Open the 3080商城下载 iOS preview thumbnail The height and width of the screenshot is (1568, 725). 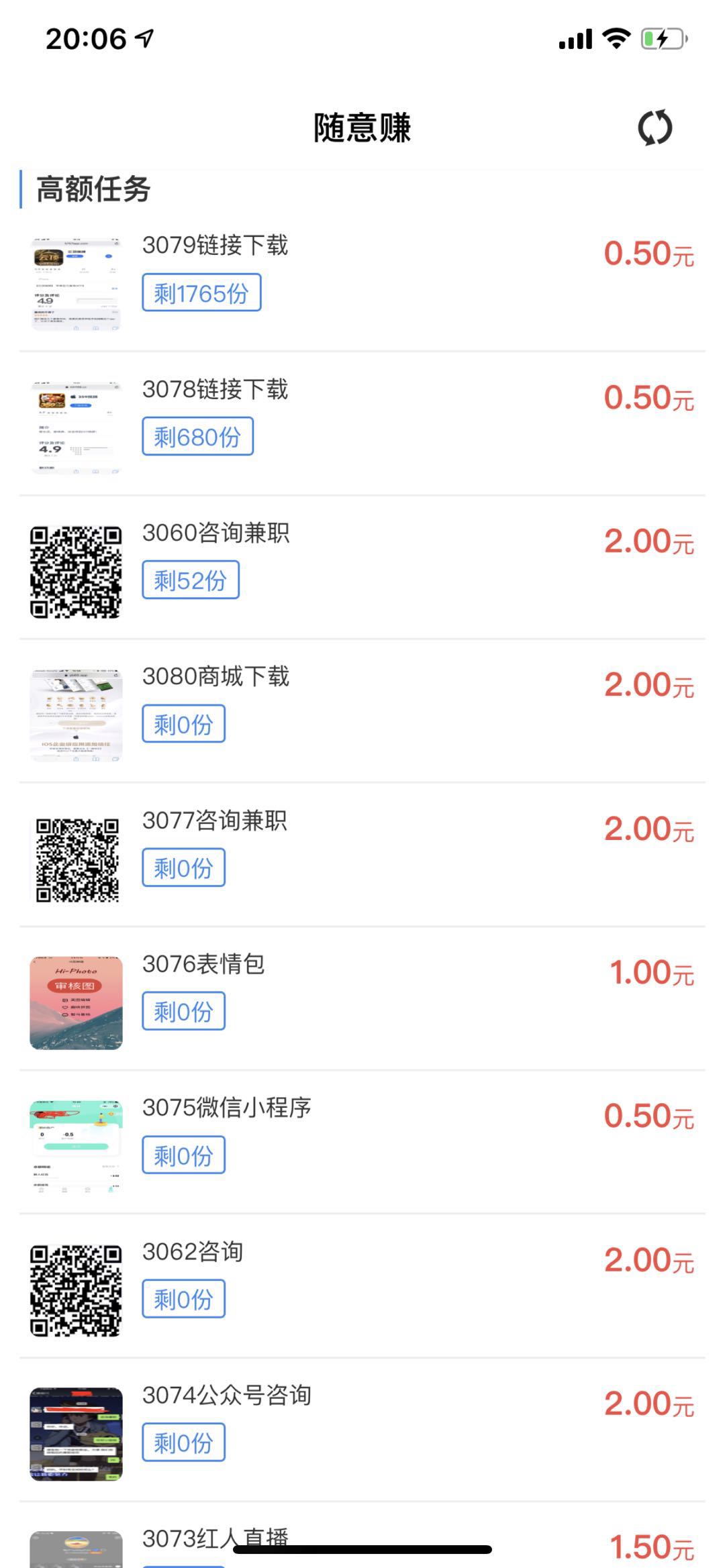pyautogui.click(x=76, y=715)
